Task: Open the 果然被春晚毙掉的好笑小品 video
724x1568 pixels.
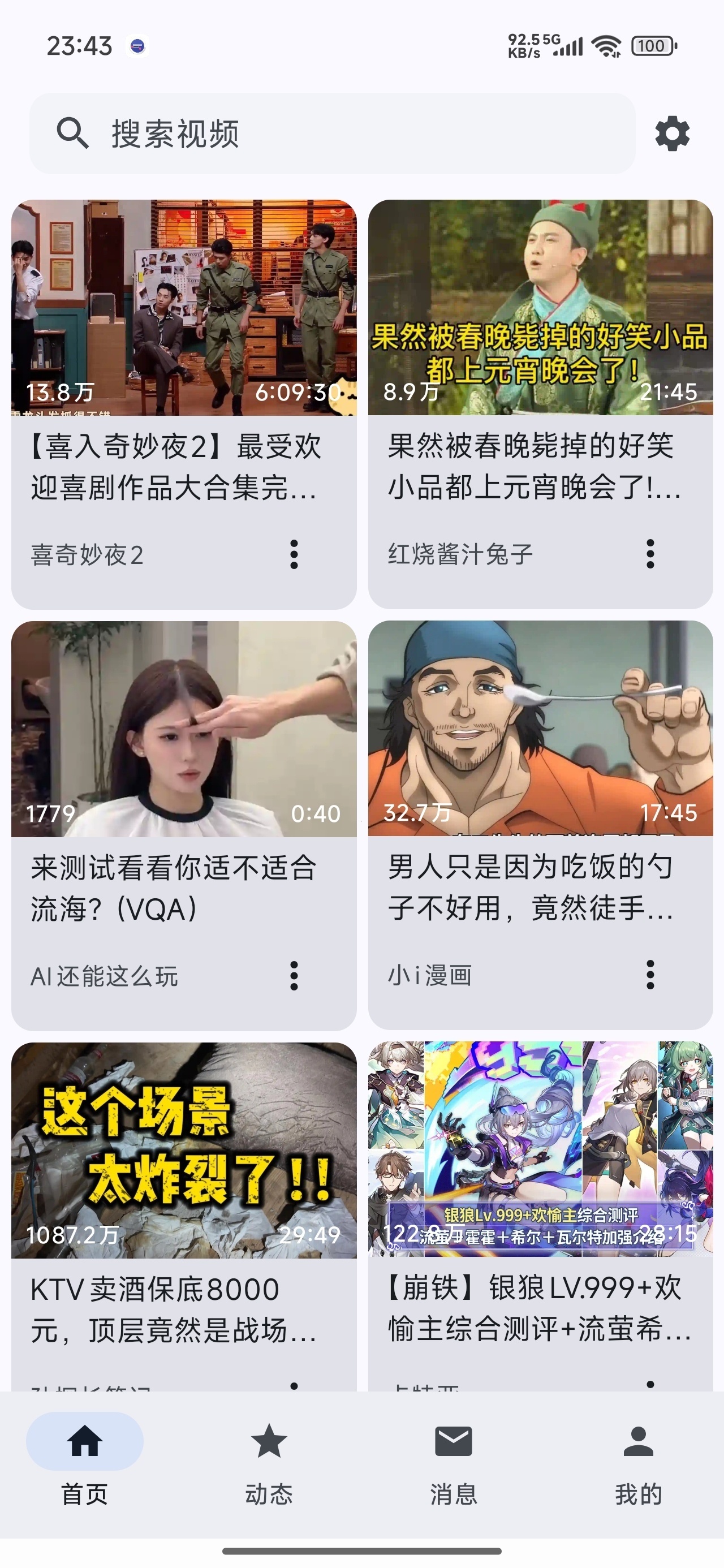Action: 540,404
